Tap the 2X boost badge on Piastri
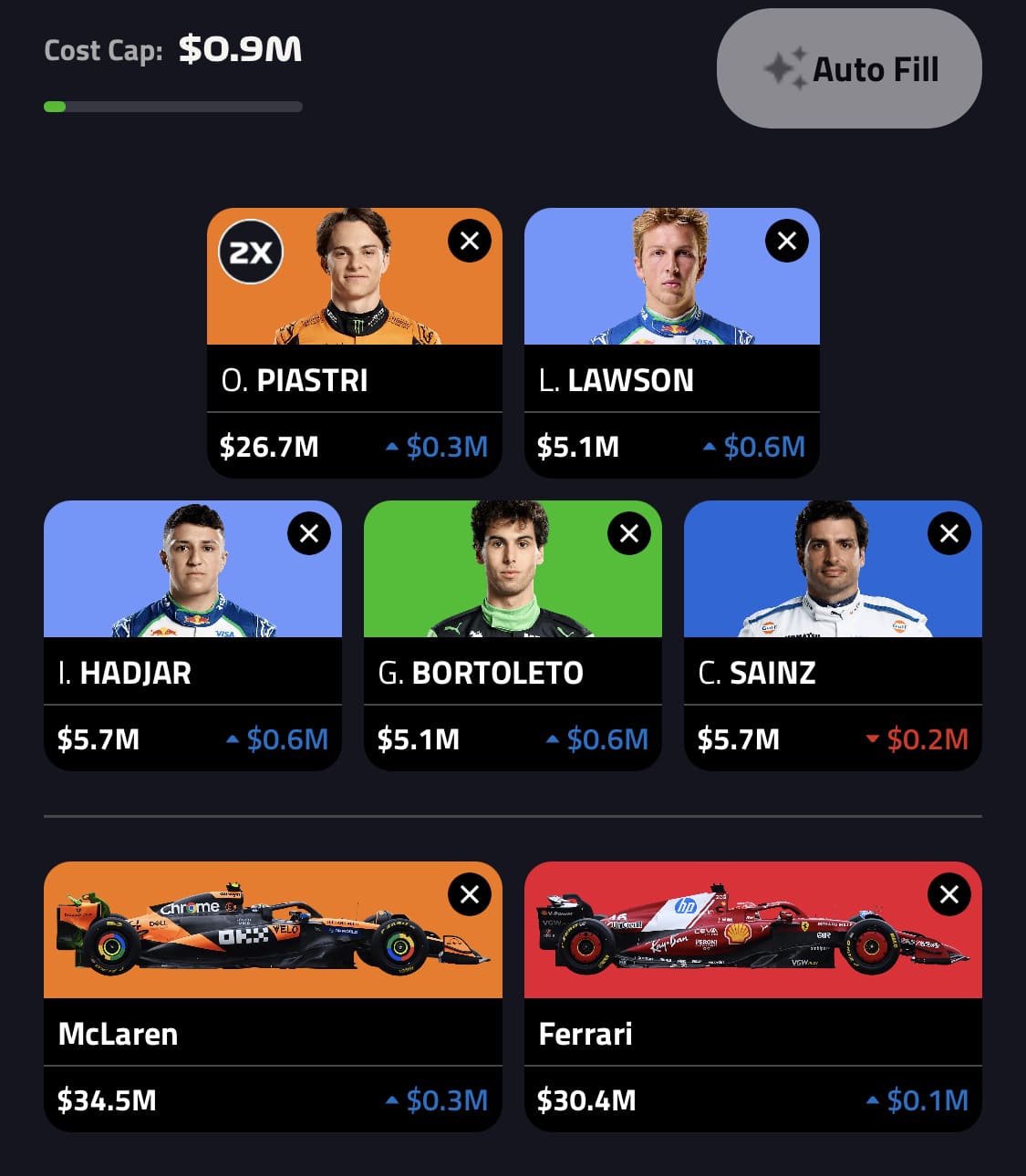 click(251, 253)
